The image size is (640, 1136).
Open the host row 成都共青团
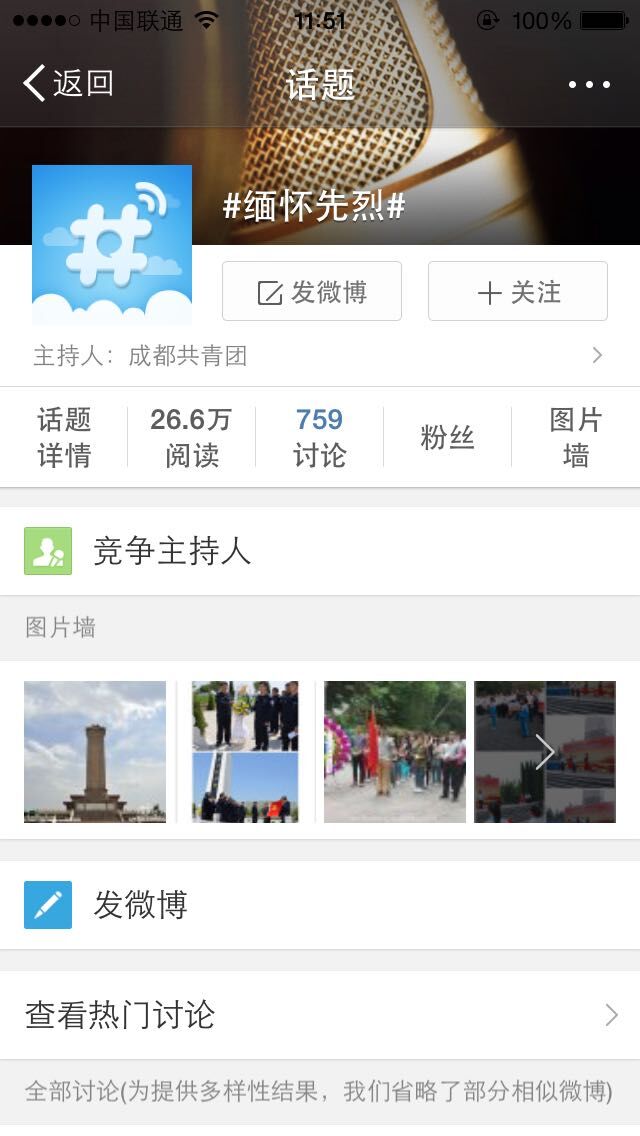(x=320, y=356)
